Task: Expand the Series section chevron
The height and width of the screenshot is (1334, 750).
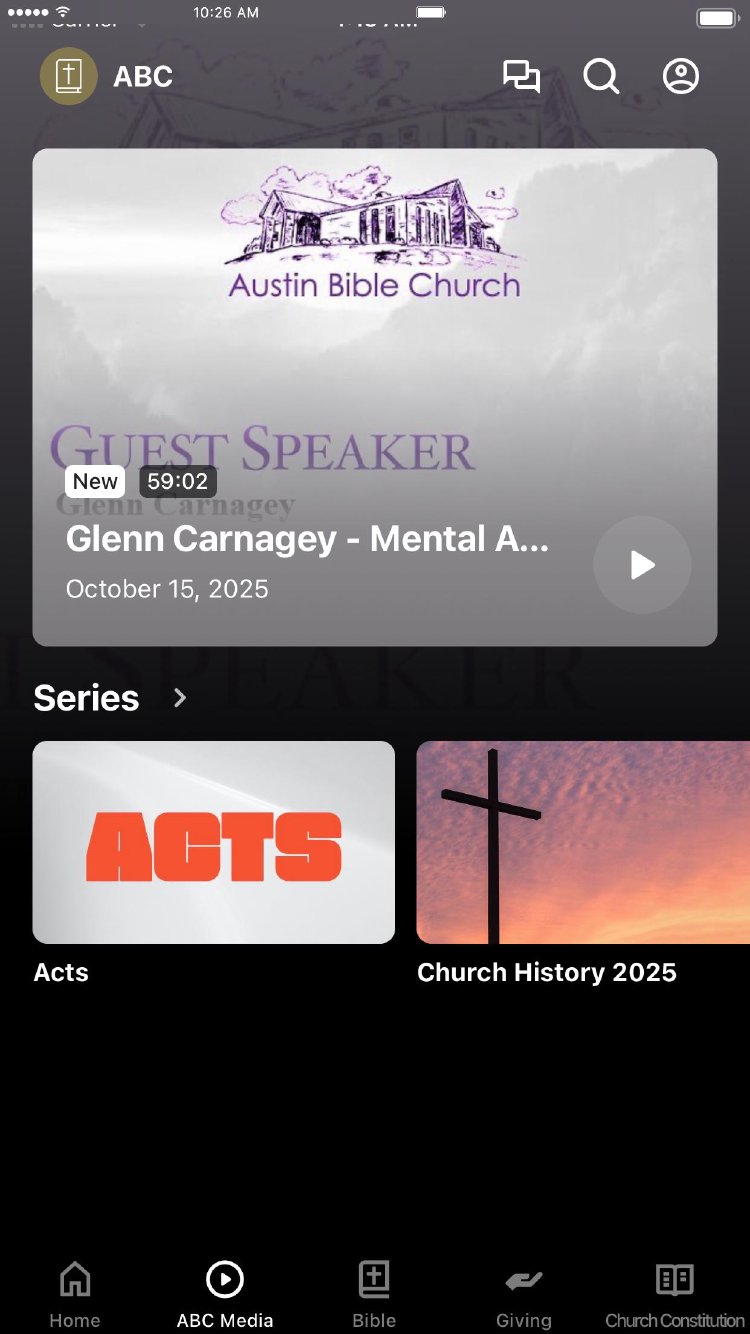Action: click(180, 698)
